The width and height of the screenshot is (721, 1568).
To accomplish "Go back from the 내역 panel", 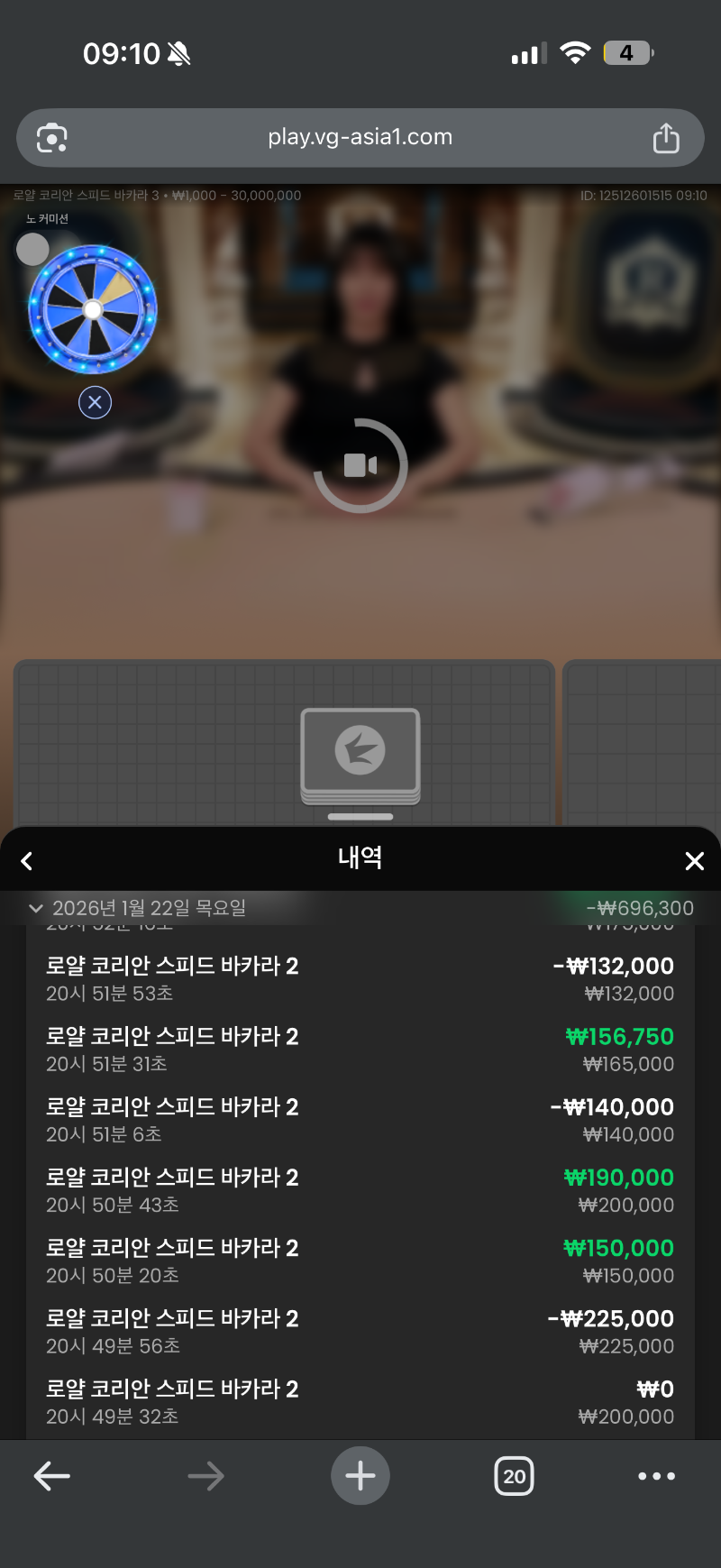I will [27, 861].
